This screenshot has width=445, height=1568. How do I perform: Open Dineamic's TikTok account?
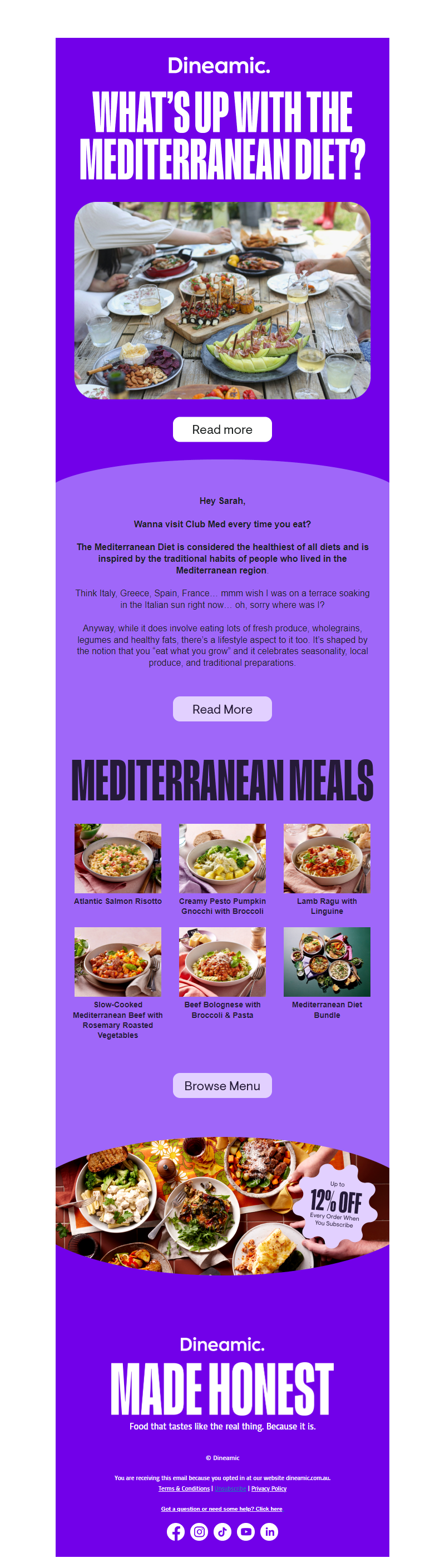pyautogui.click(x=222, y=1531)
